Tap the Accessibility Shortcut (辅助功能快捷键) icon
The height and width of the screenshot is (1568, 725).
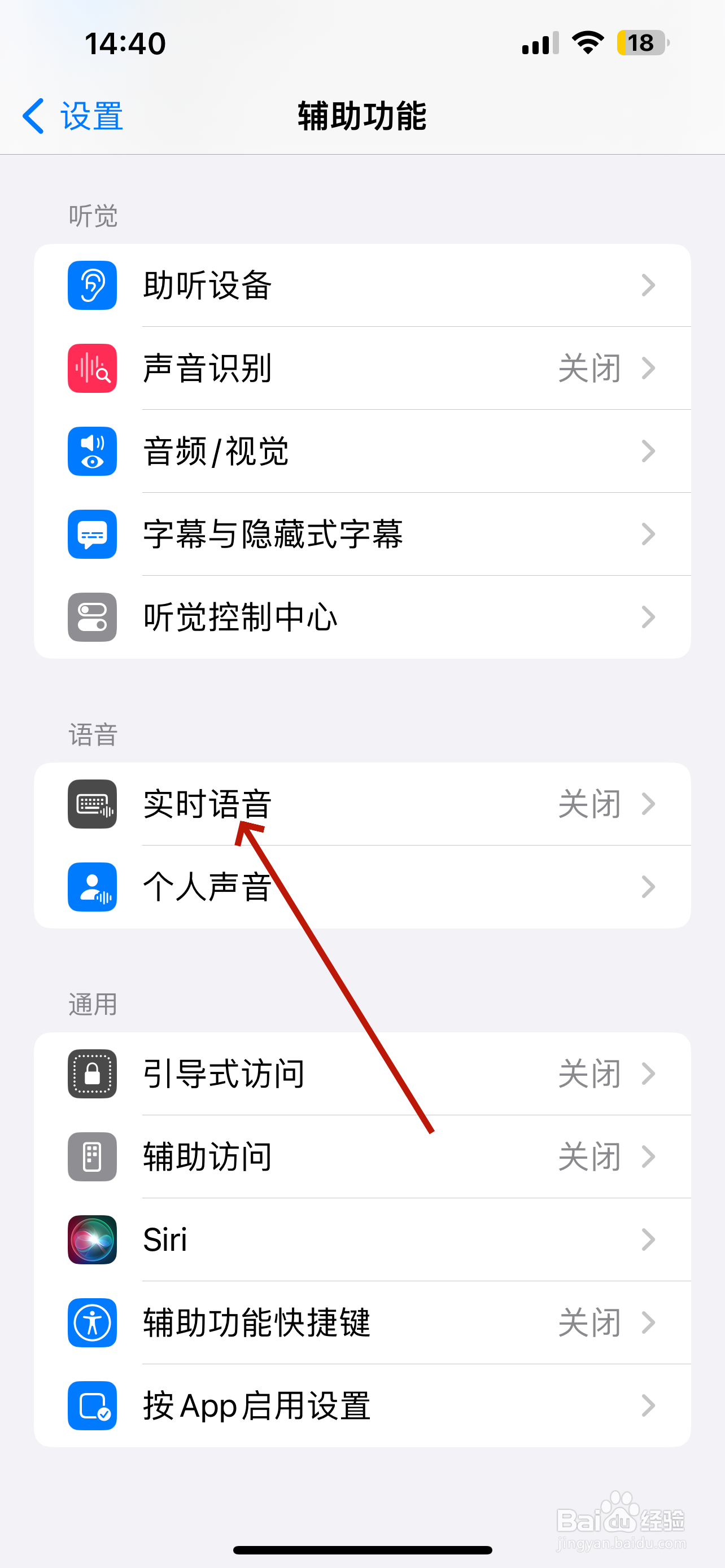[x=92, y=1323]
